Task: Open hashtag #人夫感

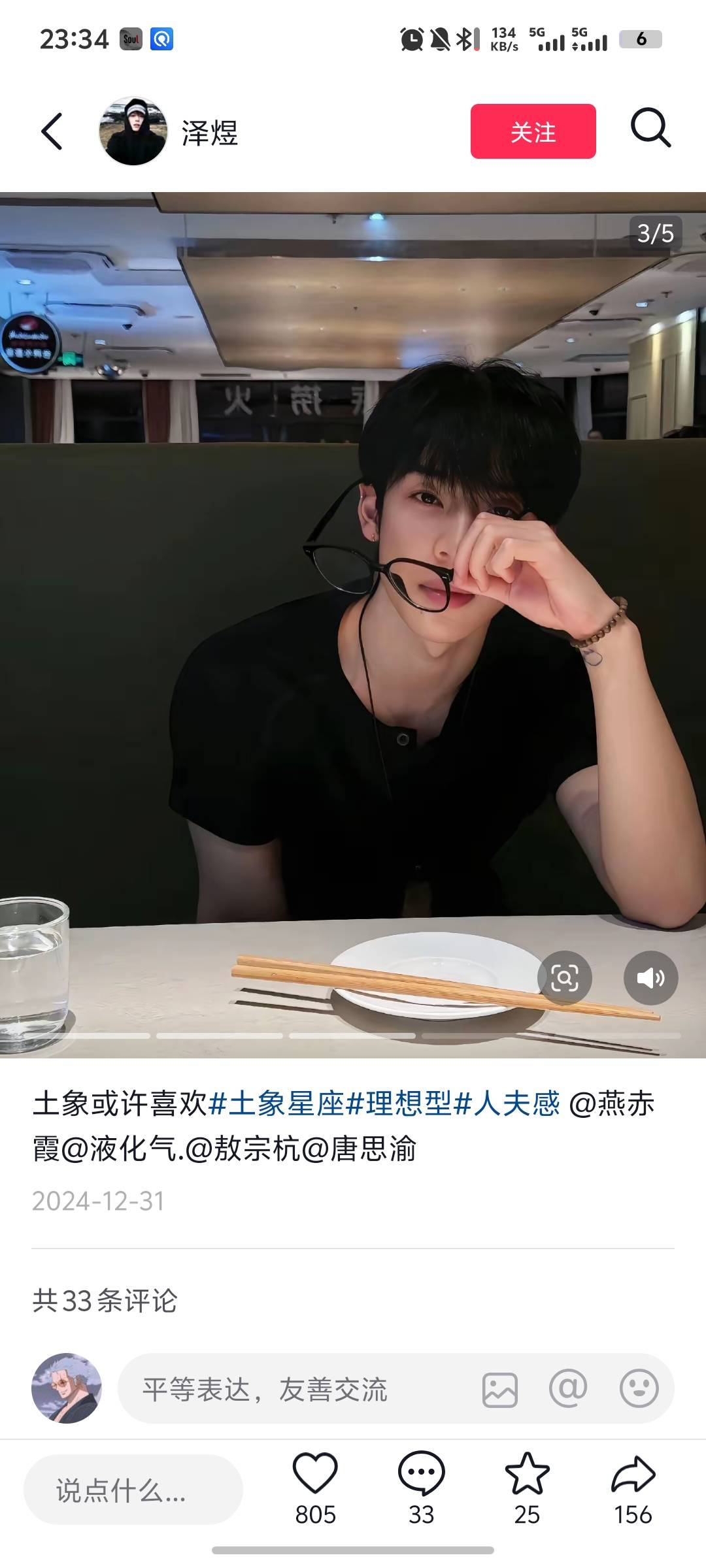Action: point(507,1104)
